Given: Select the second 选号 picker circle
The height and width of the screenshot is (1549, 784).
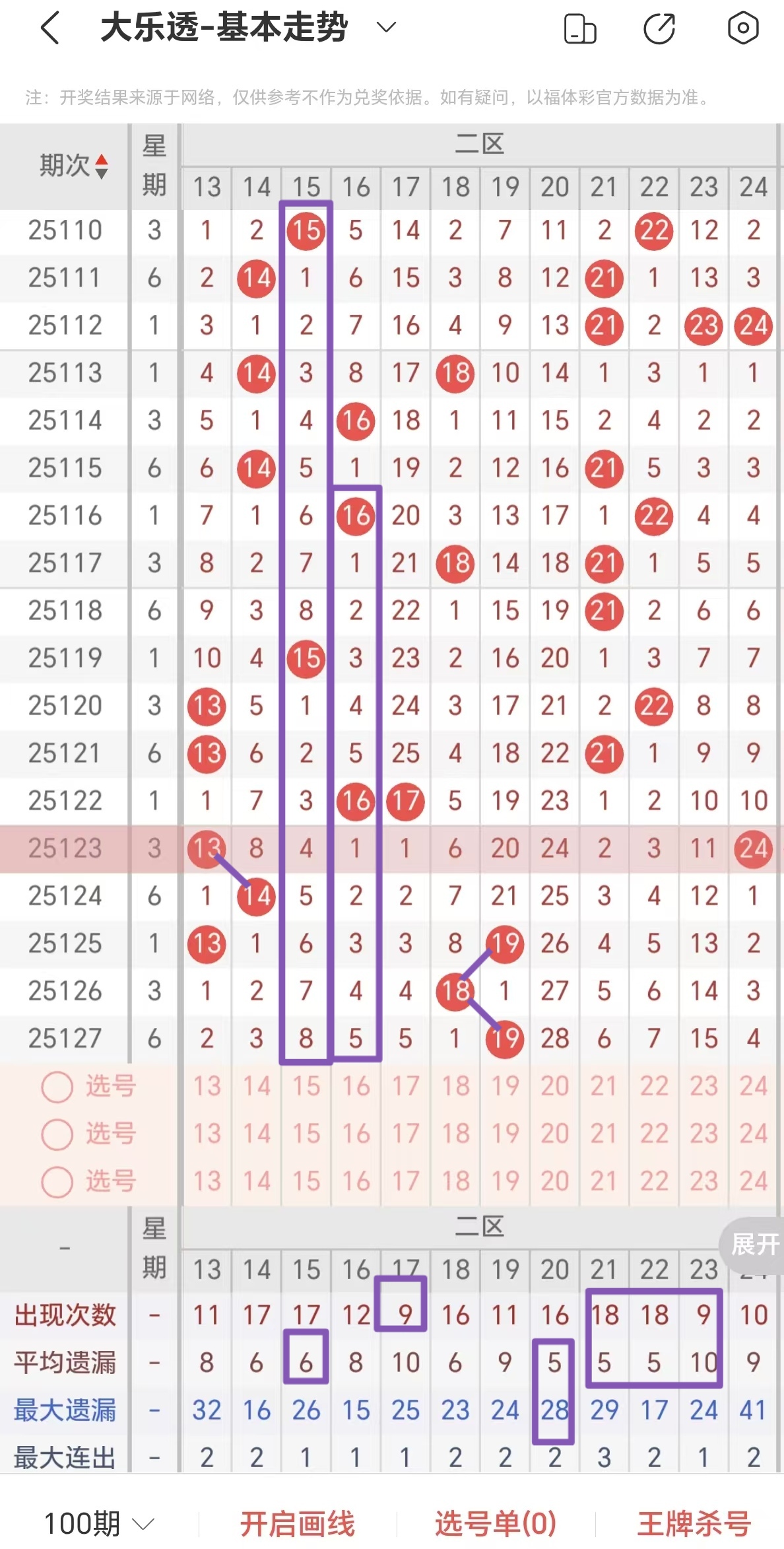Looking at the screenshot, I should pos(57,1134).
